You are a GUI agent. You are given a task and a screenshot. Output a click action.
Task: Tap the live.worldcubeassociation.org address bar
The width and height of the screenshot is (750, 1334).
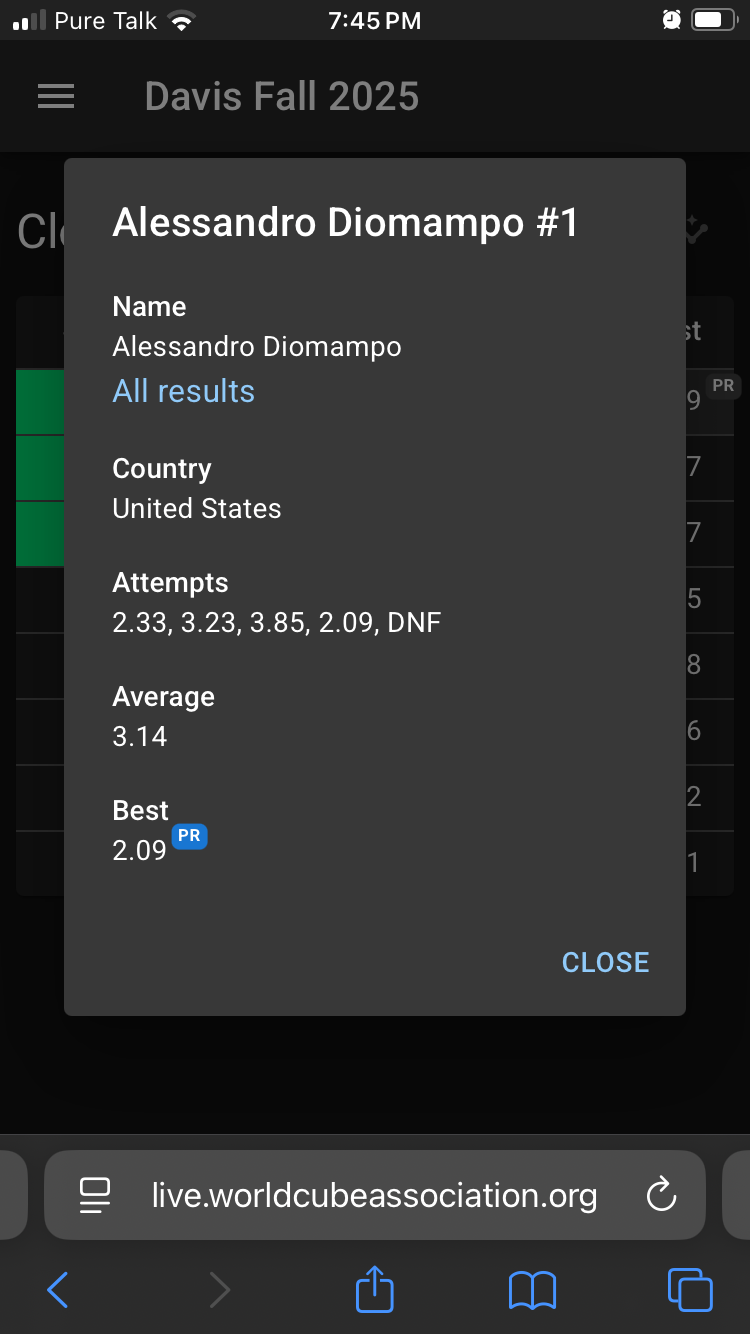[374, 1195]
